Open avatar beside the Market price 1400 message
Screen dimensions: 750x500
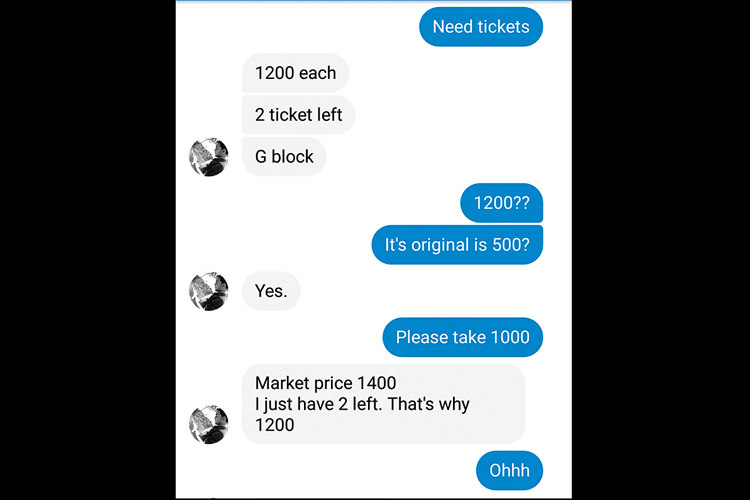click(209, 424)
